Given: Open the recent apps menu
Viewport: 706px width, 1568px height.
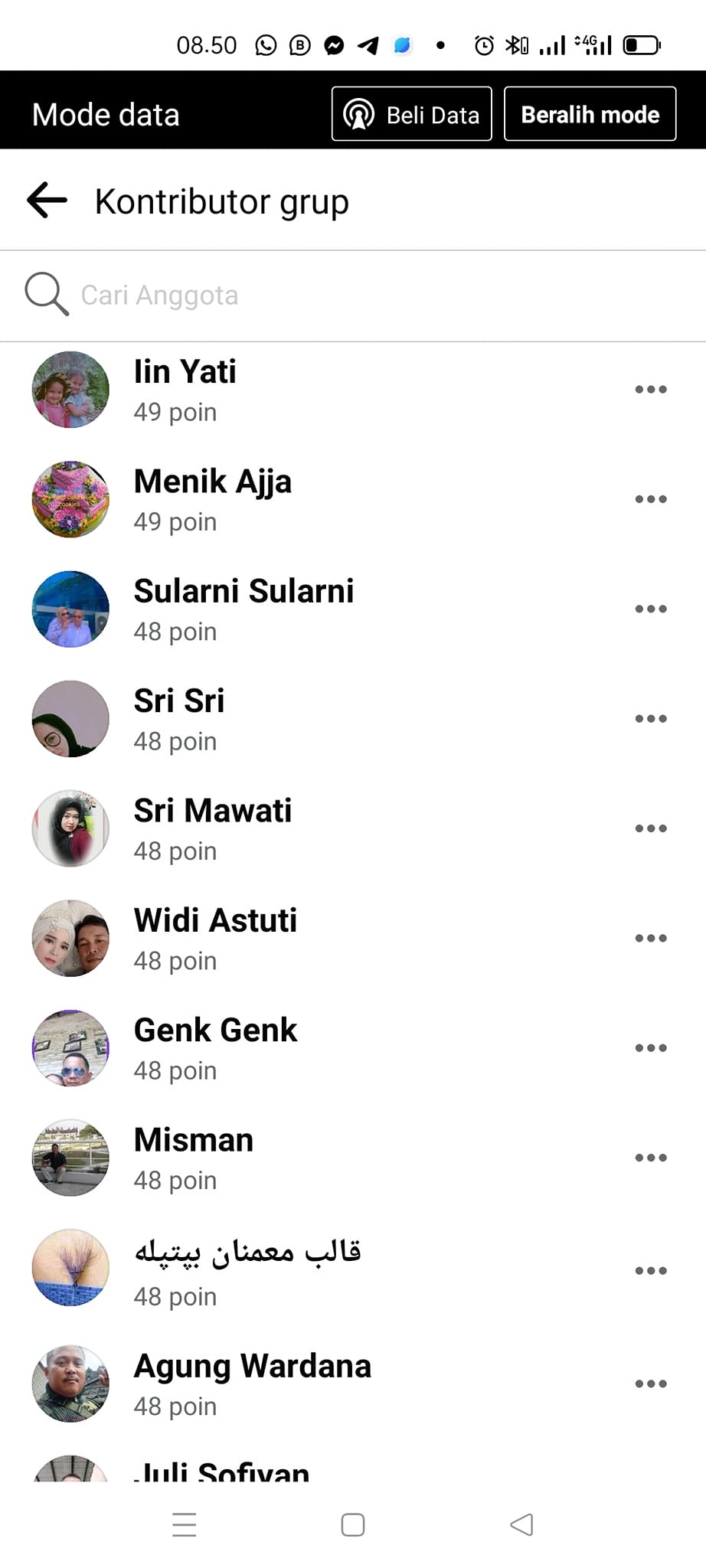Looking at the screenshot, I should [185, 1524].
